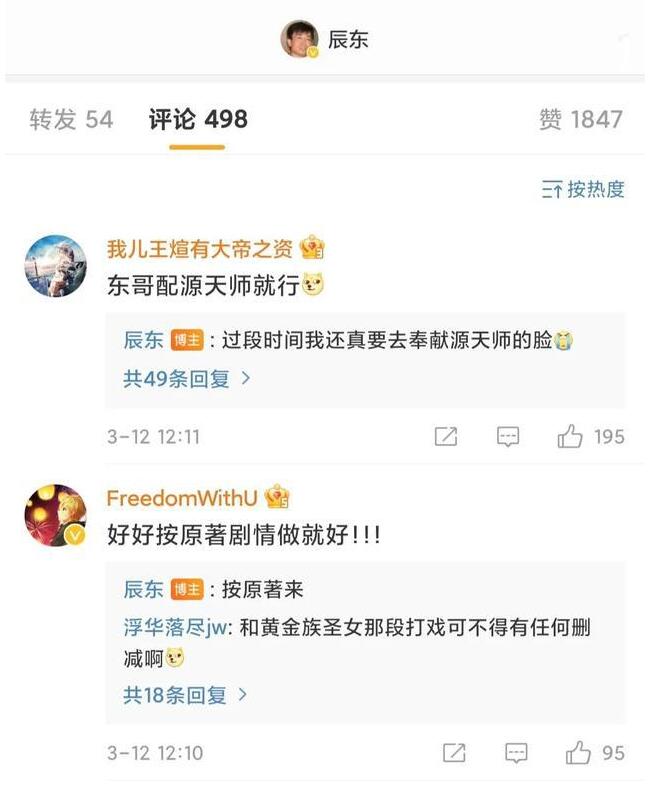
Task: Tap FreedomWithU's avatar
Action: [56, 516]
